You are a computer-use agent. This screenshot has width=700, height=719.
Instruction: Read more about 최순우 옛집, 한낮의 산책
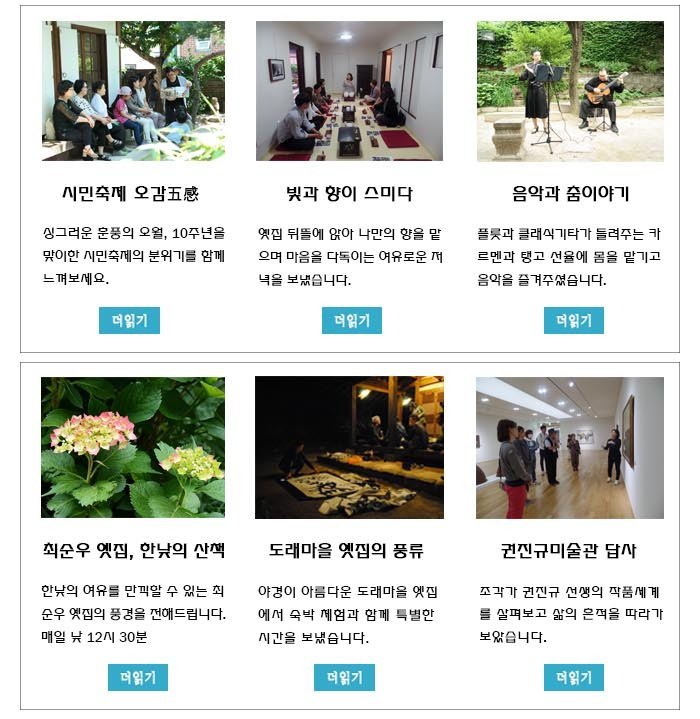(138, 677)
